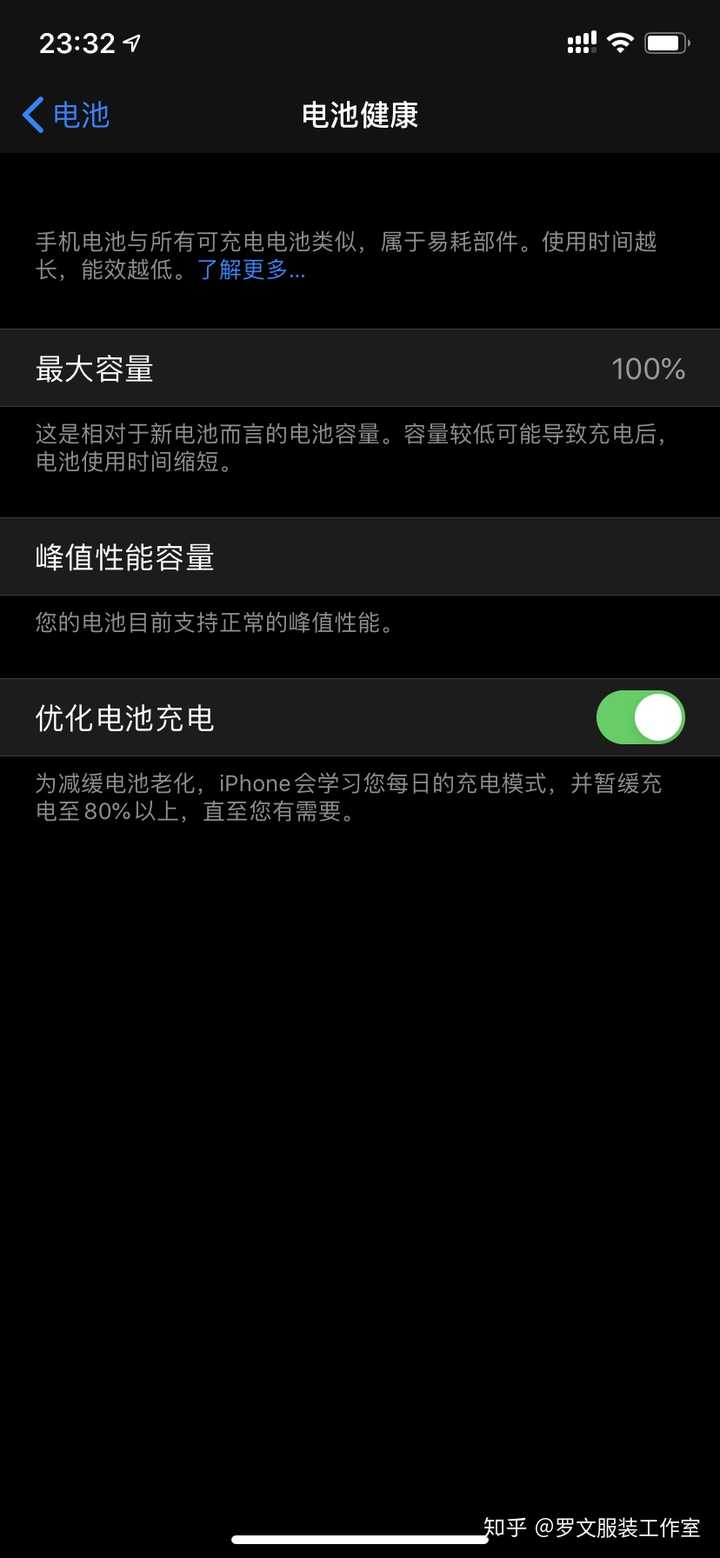Open the 了解更多 link
Viewport: 720px width, 1558px height.
251,270
